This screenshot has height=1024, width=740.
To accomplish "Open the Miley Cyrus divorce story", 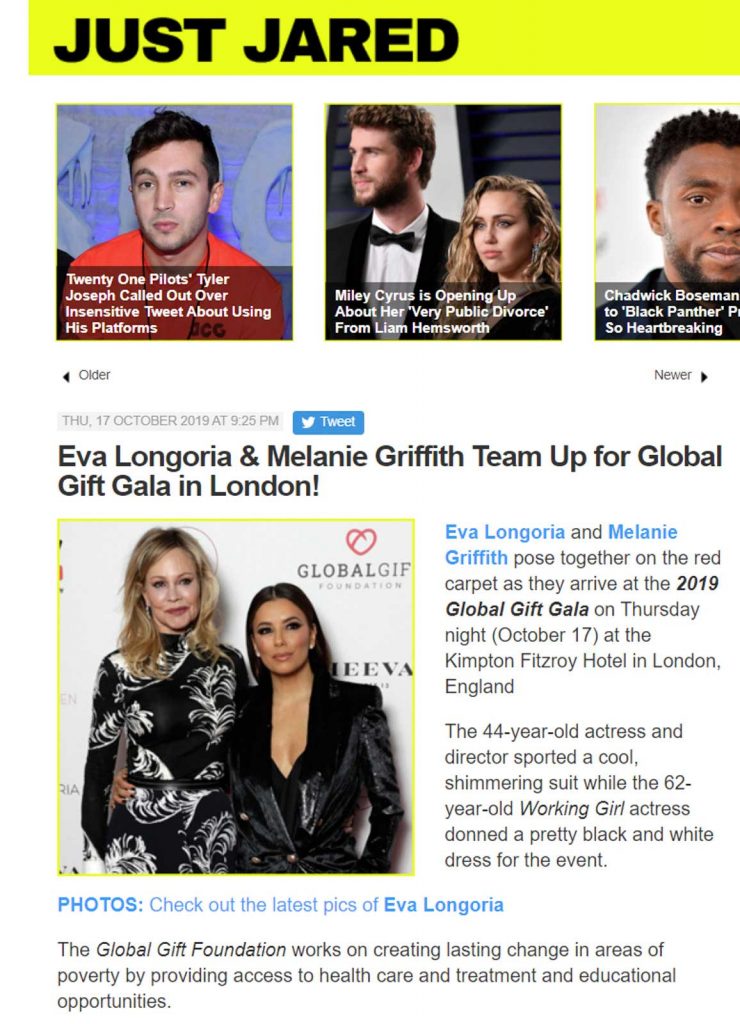I will pos(442,222).
